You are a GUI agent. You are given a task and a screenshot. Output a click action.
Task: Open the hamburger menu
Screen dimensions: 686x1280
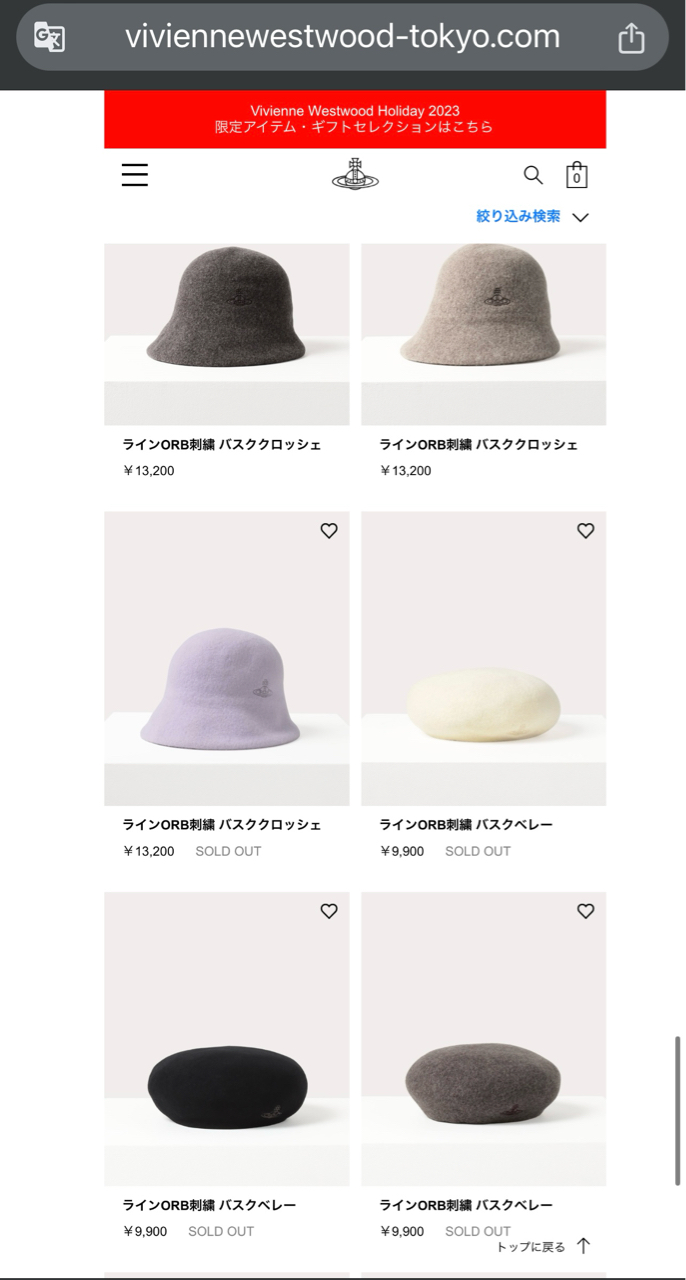pos(135,175)
